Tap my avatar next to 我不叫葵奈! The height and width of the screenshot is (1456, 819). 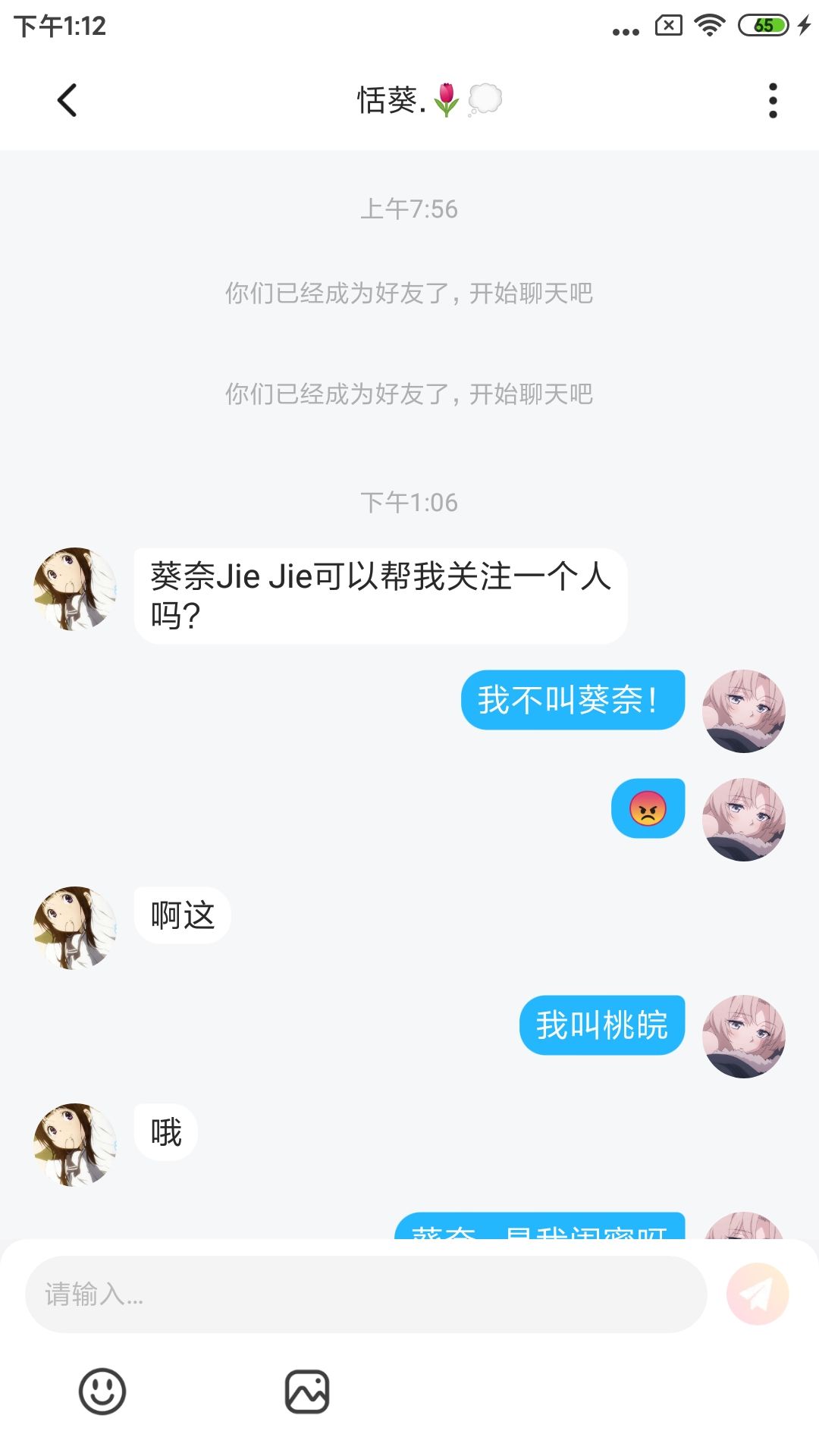click(x=743, y=711)
